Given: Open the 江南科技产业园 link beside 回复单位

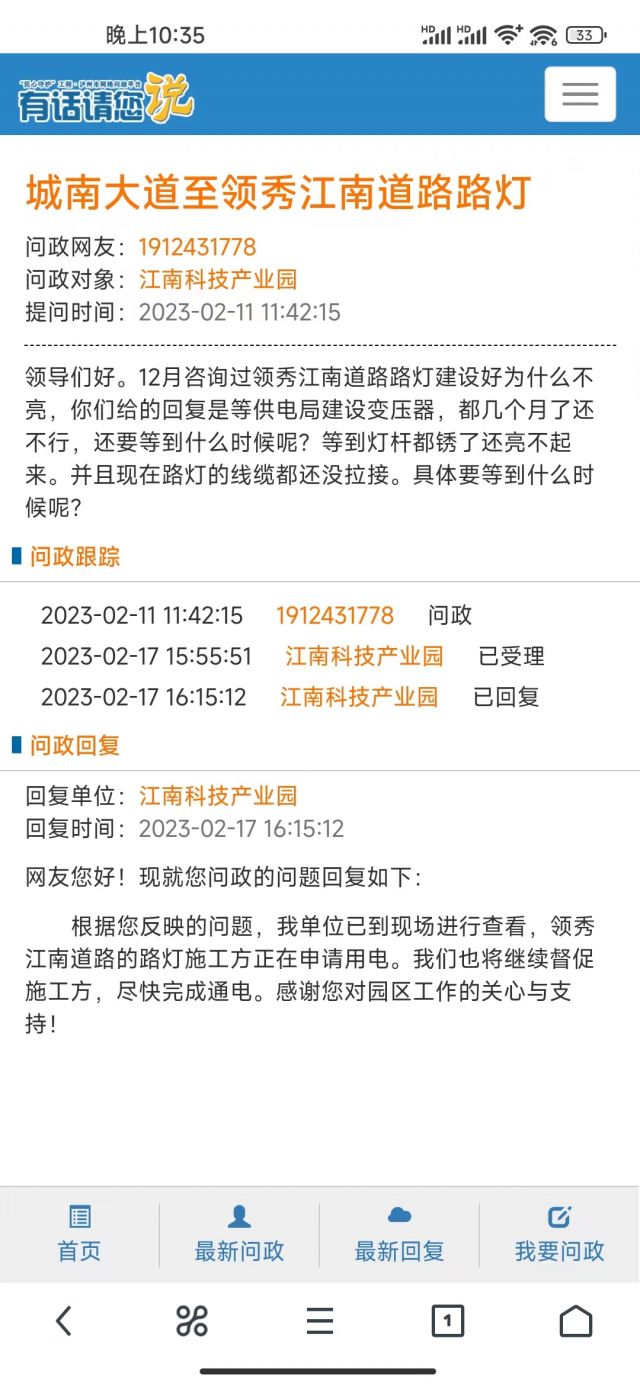Looking at the screenshot, I should 218,796.
